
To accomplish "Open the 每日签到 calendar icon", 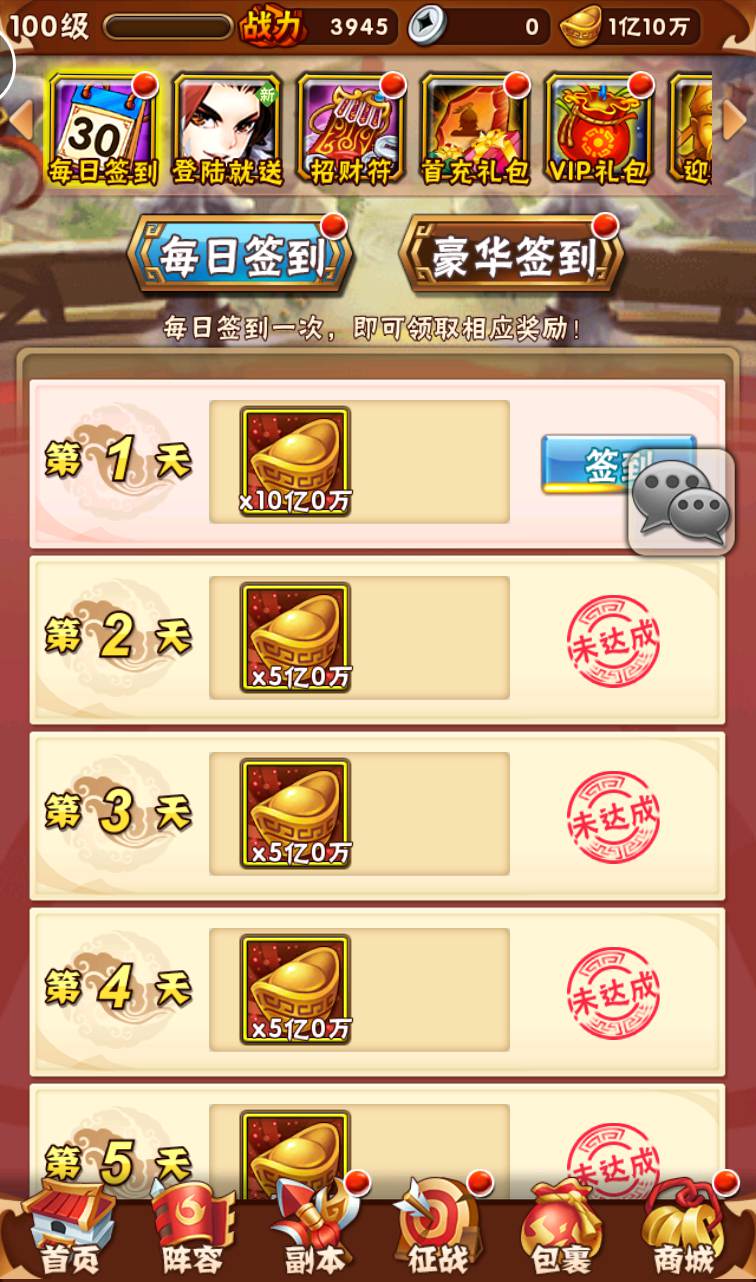I will coord(104,130).
